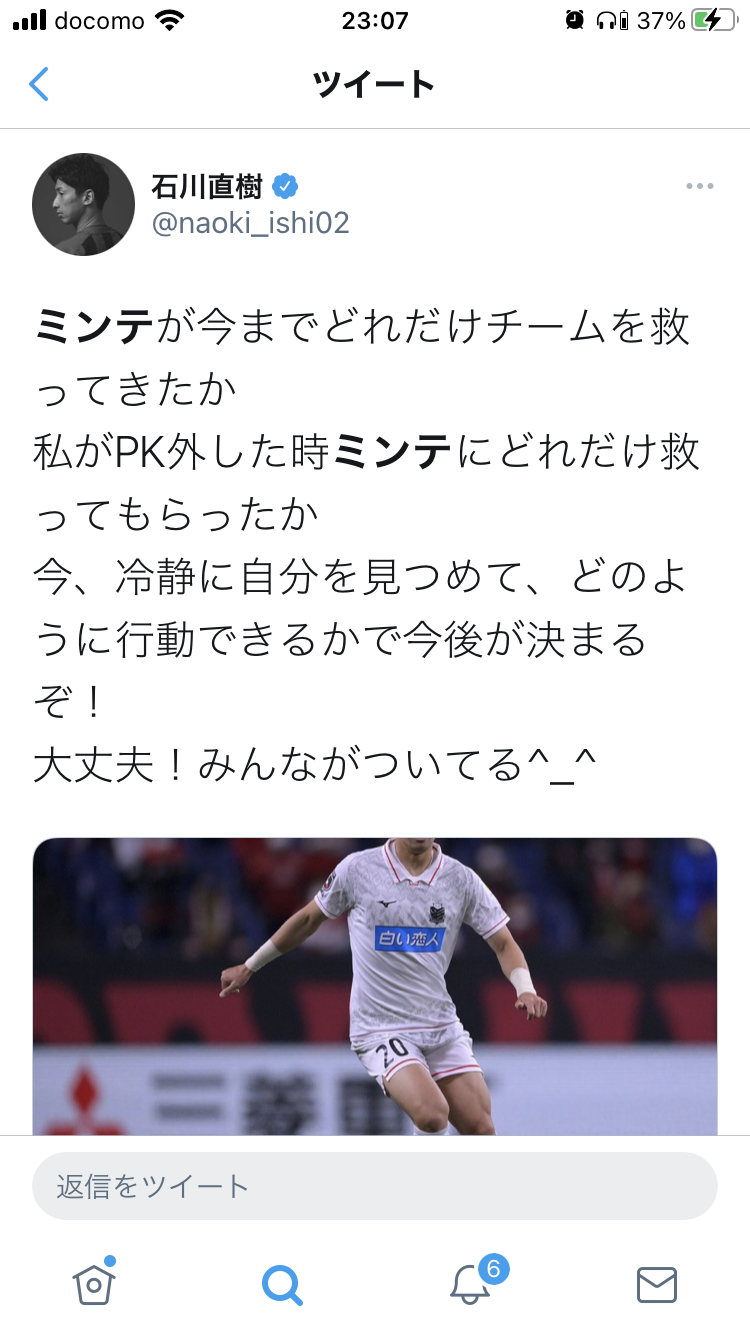Switch to the Search tab
The width and height of the screenshot is (750, 1334).
coord(281,1284)
